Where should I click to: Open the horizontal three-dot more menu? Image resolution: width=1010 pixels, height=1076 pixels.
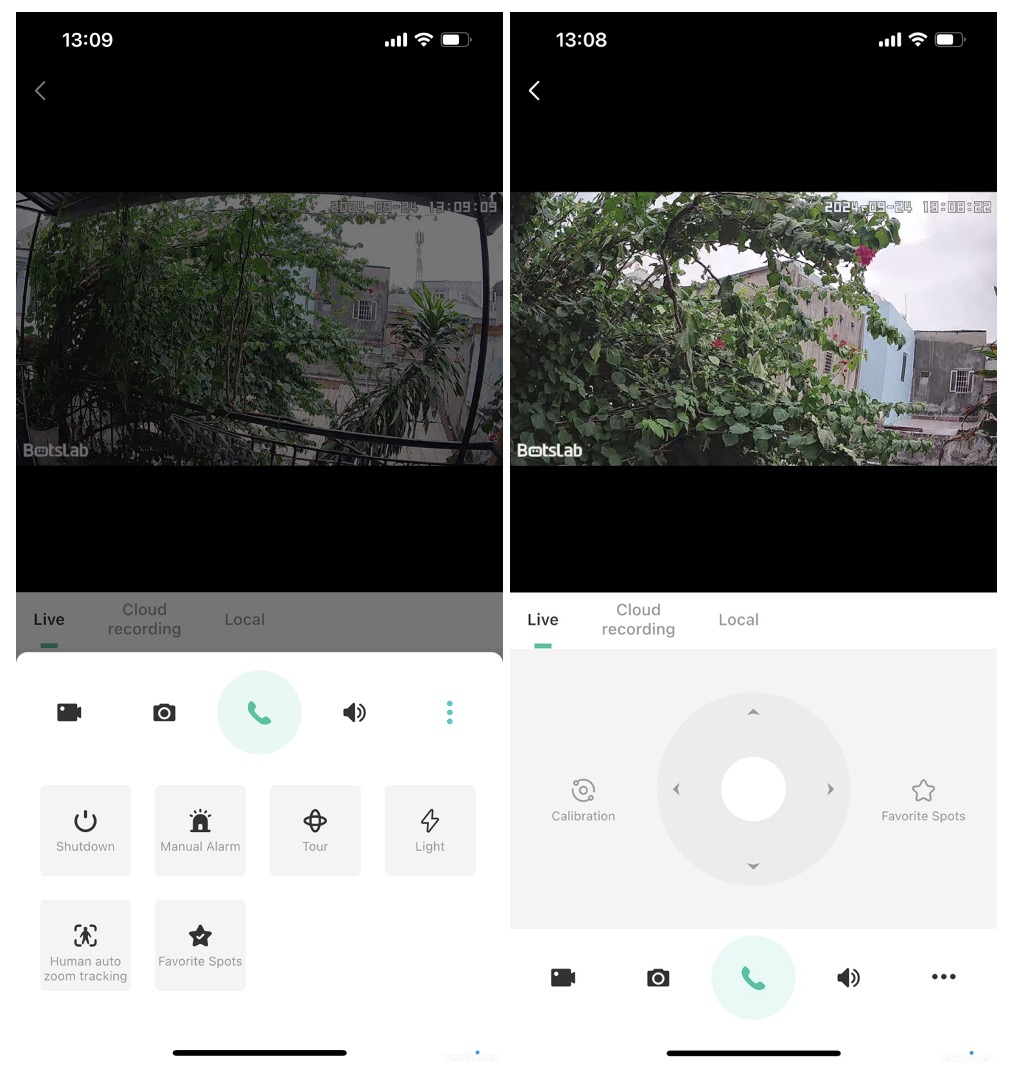pyautogui.click(x=943, y=977)
